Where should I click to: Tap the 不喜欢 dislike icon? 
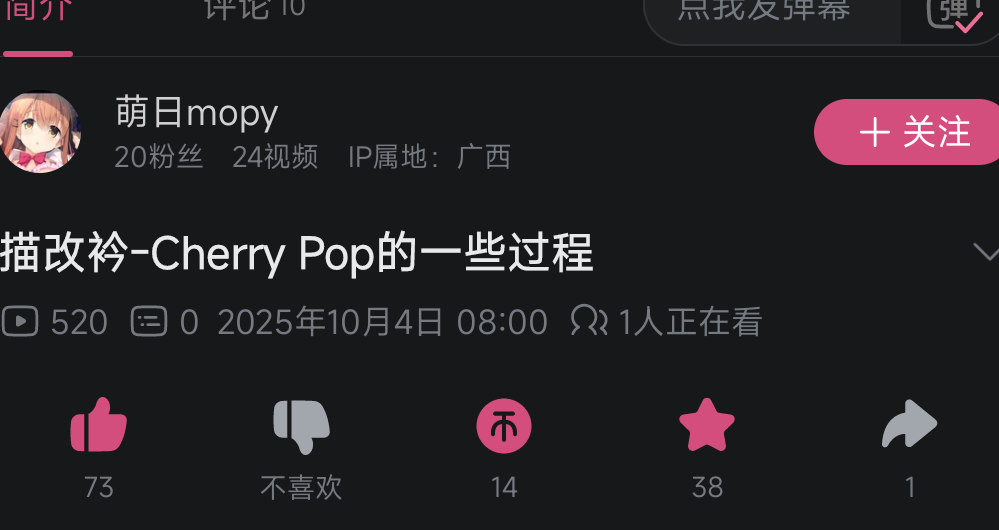pos(301,428)
